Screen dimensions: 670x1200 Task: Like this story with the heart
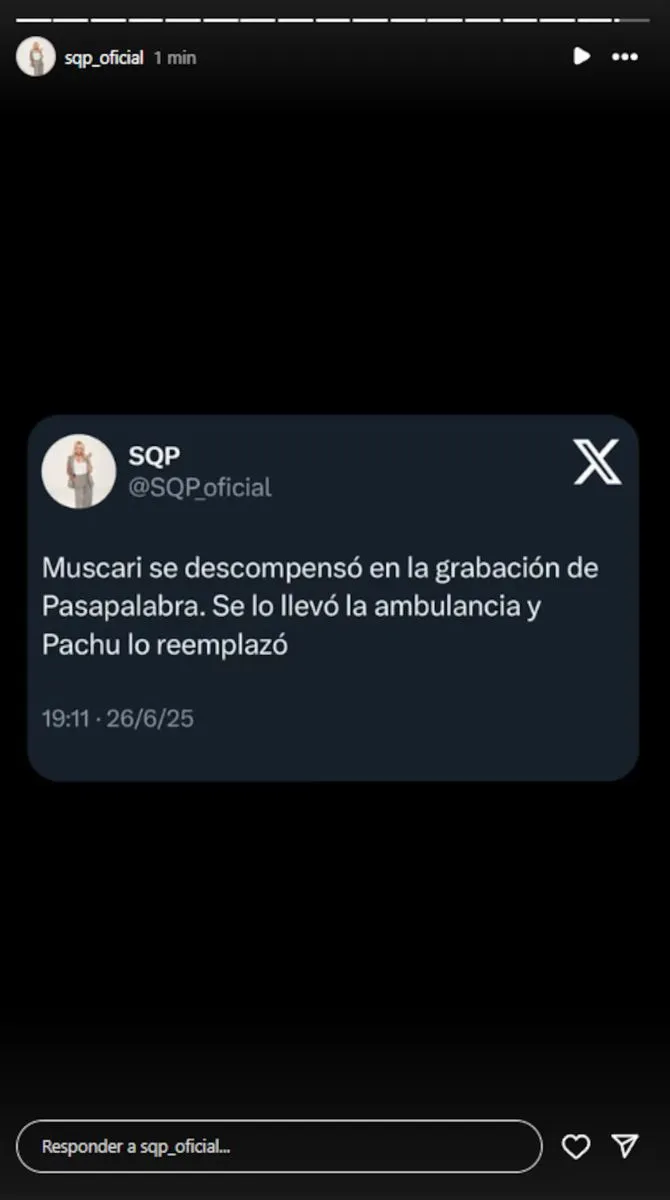(576, 1146)
